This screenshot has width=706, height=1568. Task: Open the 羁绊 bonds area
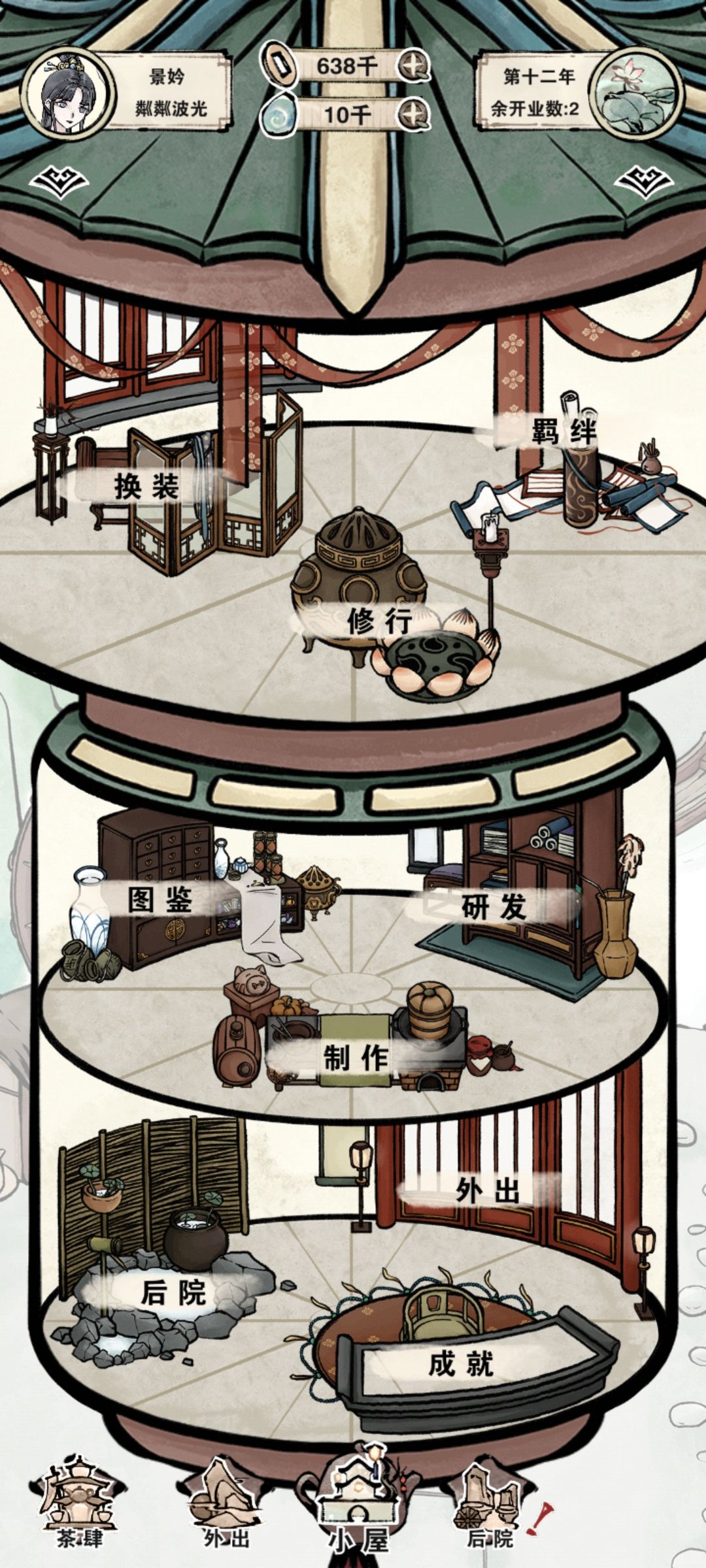pyautogui.click(x=563, y=433)
